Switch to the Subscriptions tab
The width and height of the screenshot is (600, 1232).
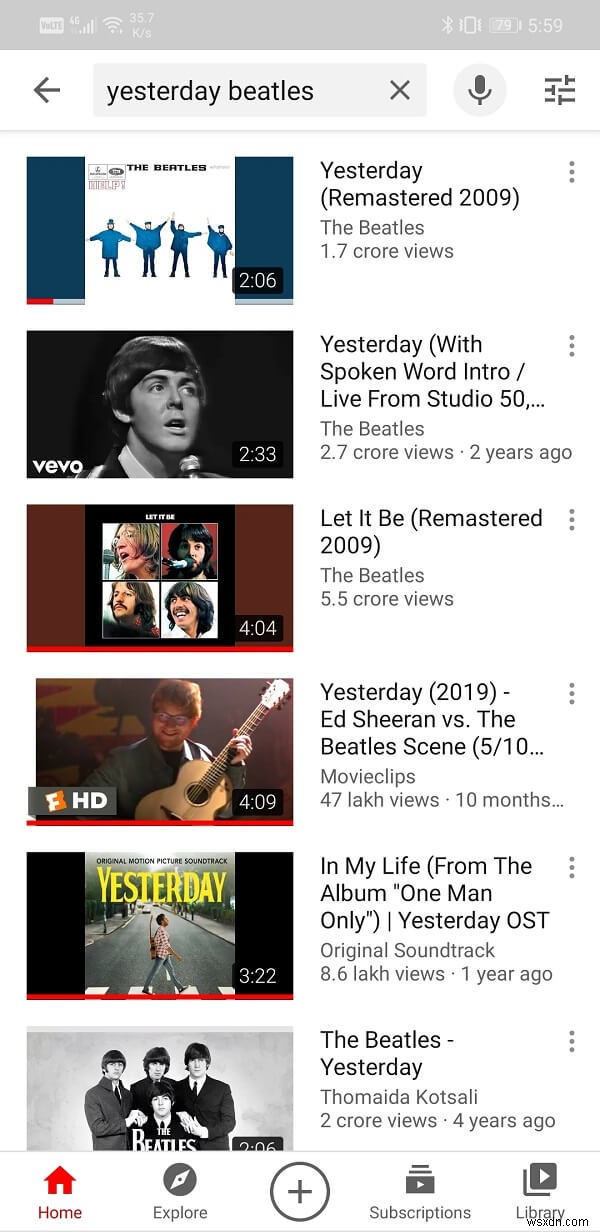420,1192
